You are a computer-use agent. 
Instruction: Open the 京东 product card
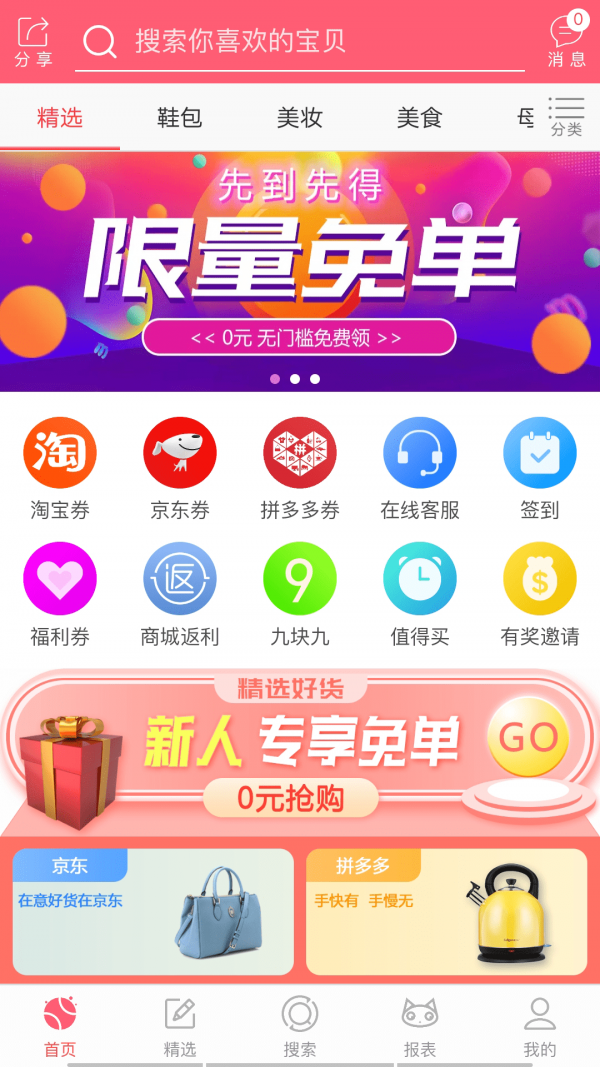pos(153,912)
